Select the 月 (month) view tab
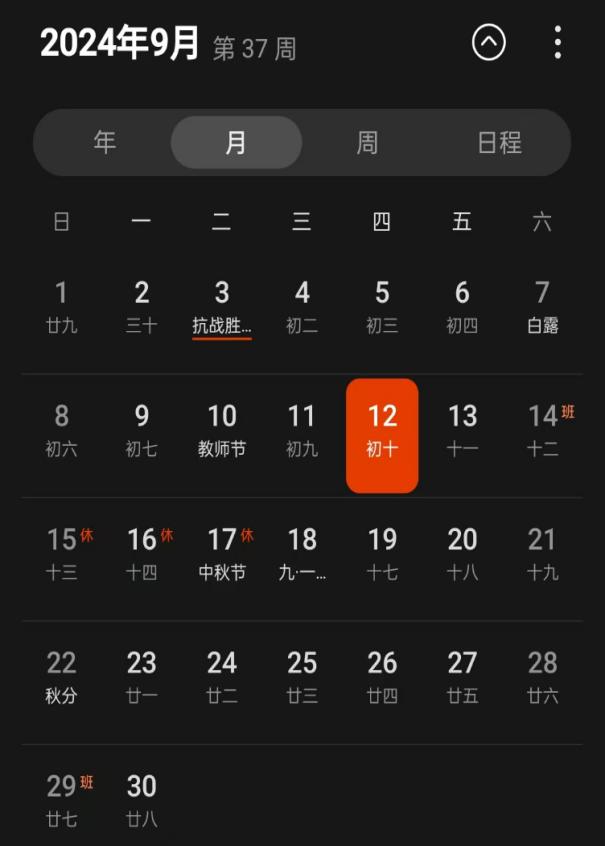605x846 pixels. 236,142
